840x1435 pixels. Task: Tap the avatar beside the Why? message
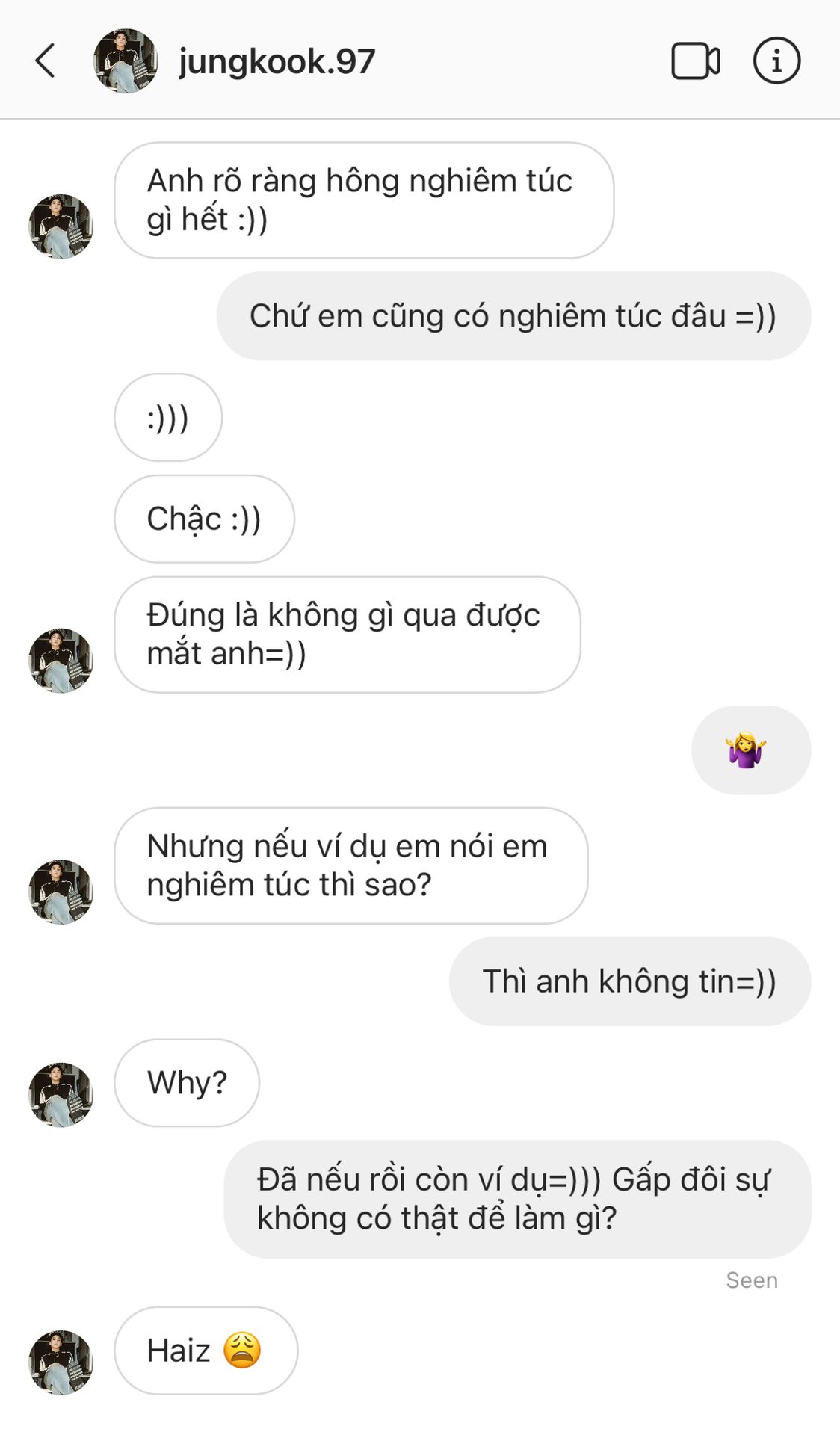(61, 1094)
